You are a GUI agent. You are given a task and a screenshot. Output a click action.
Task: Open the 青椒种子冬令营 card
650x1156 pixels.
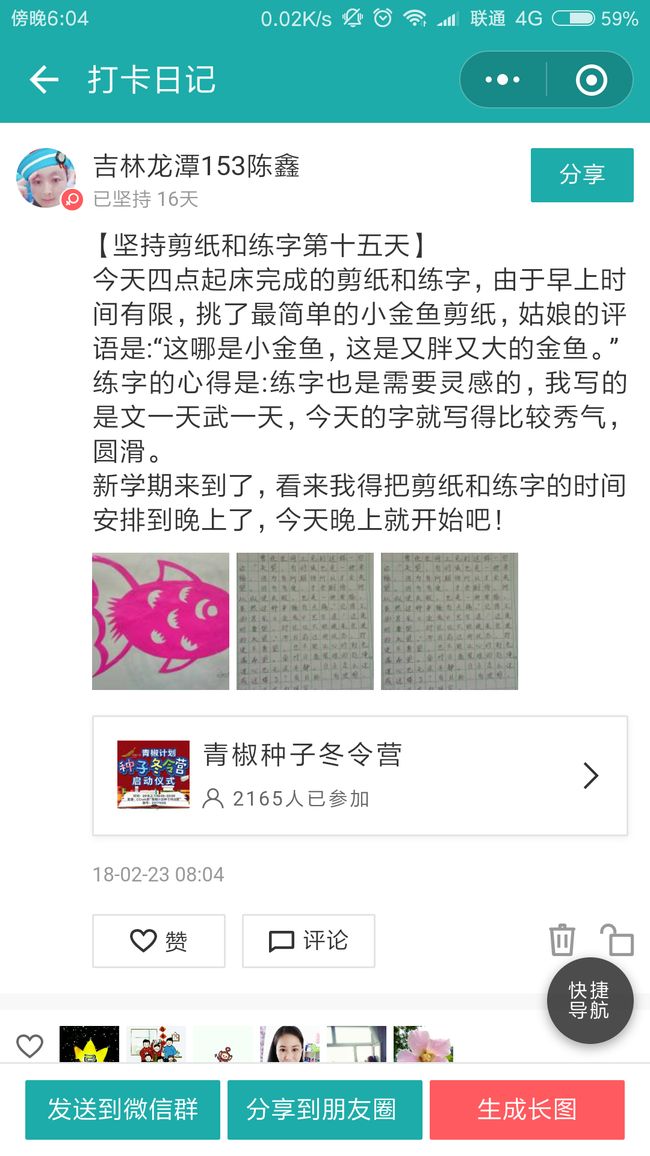coord(360,776)
